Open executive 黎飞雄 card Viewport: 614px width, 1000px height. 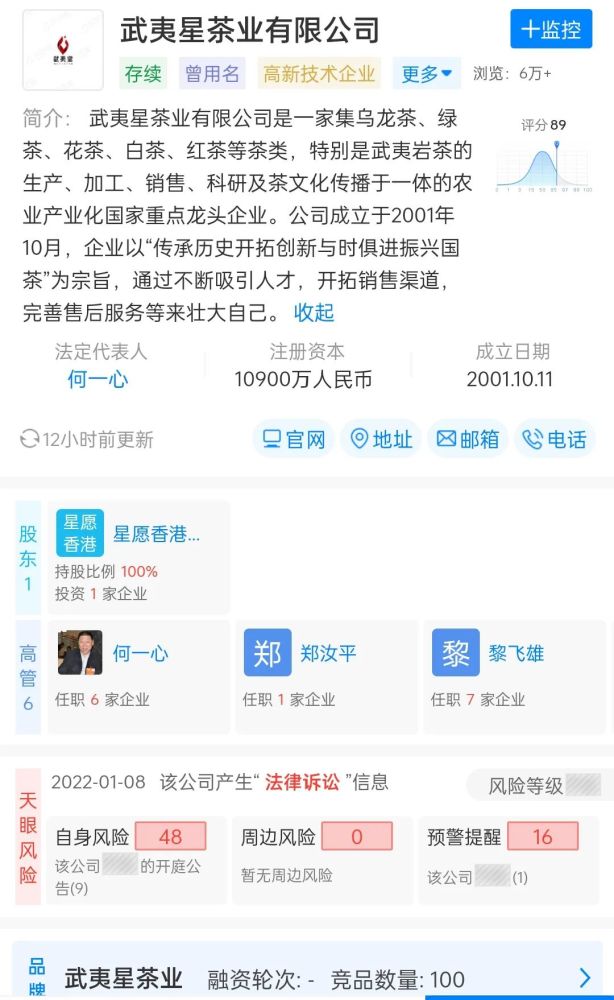(x=514, y=677)
